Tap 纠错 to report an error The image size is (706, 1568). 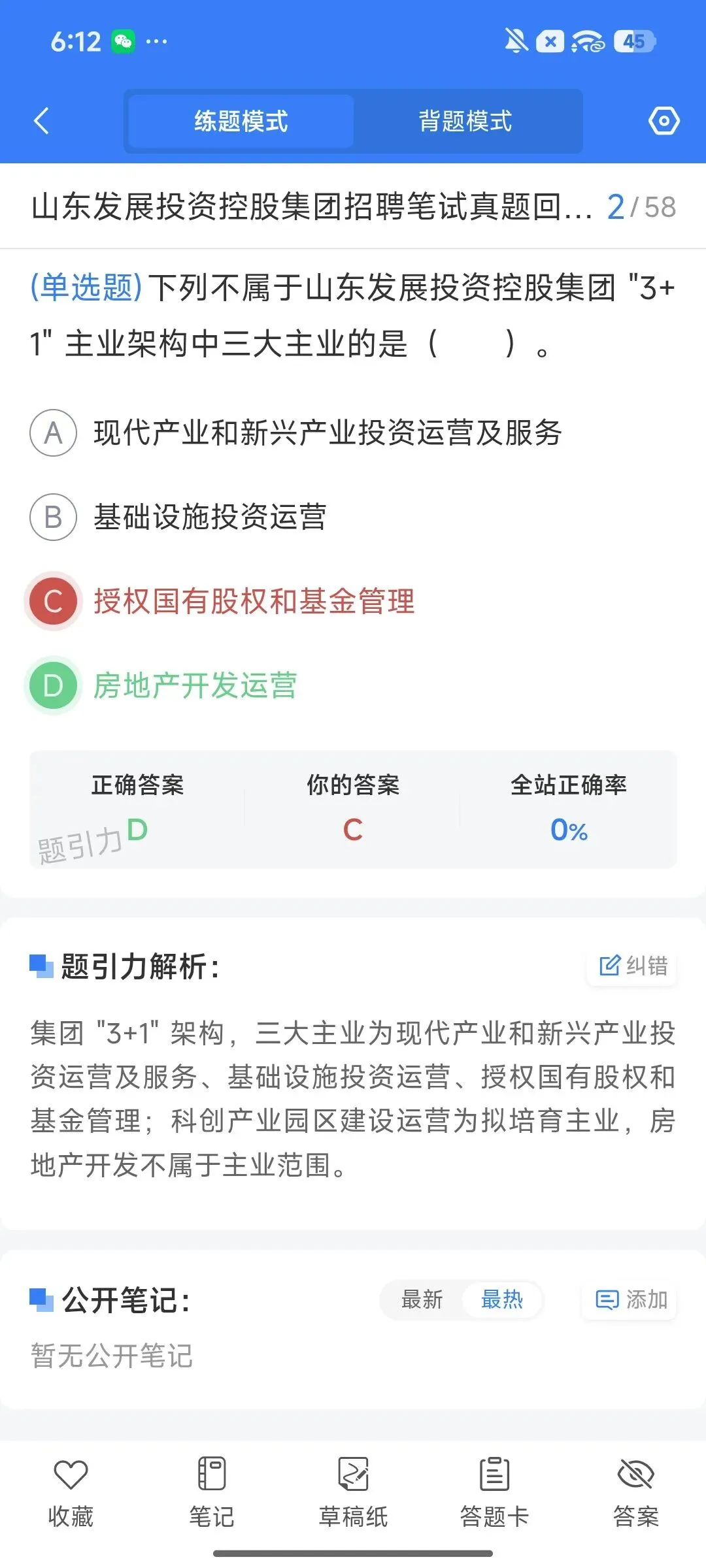633,966
